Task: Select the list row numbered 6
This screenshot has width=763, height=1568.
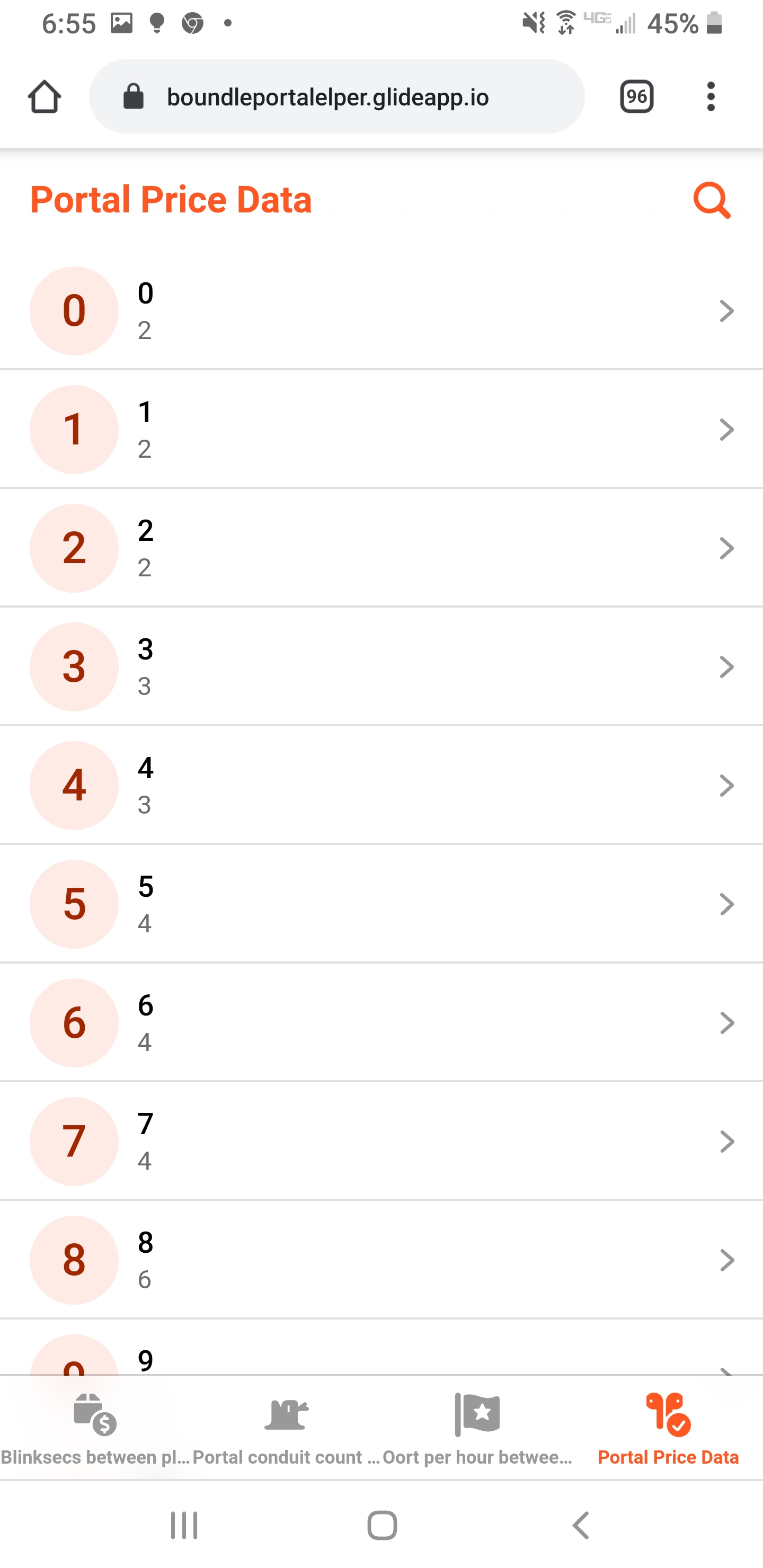Action: tap(381, 1022)
